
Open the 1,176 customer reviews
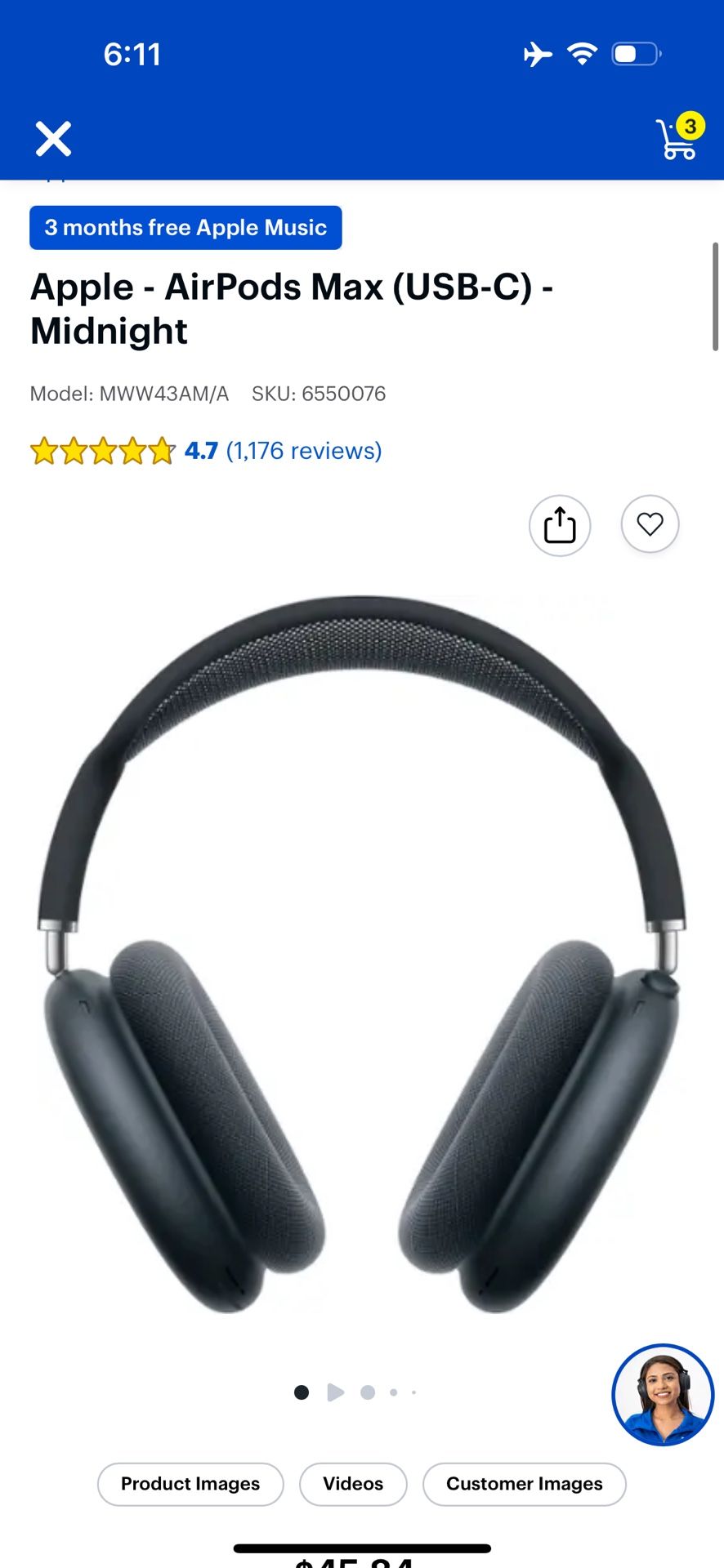(303, 451)
